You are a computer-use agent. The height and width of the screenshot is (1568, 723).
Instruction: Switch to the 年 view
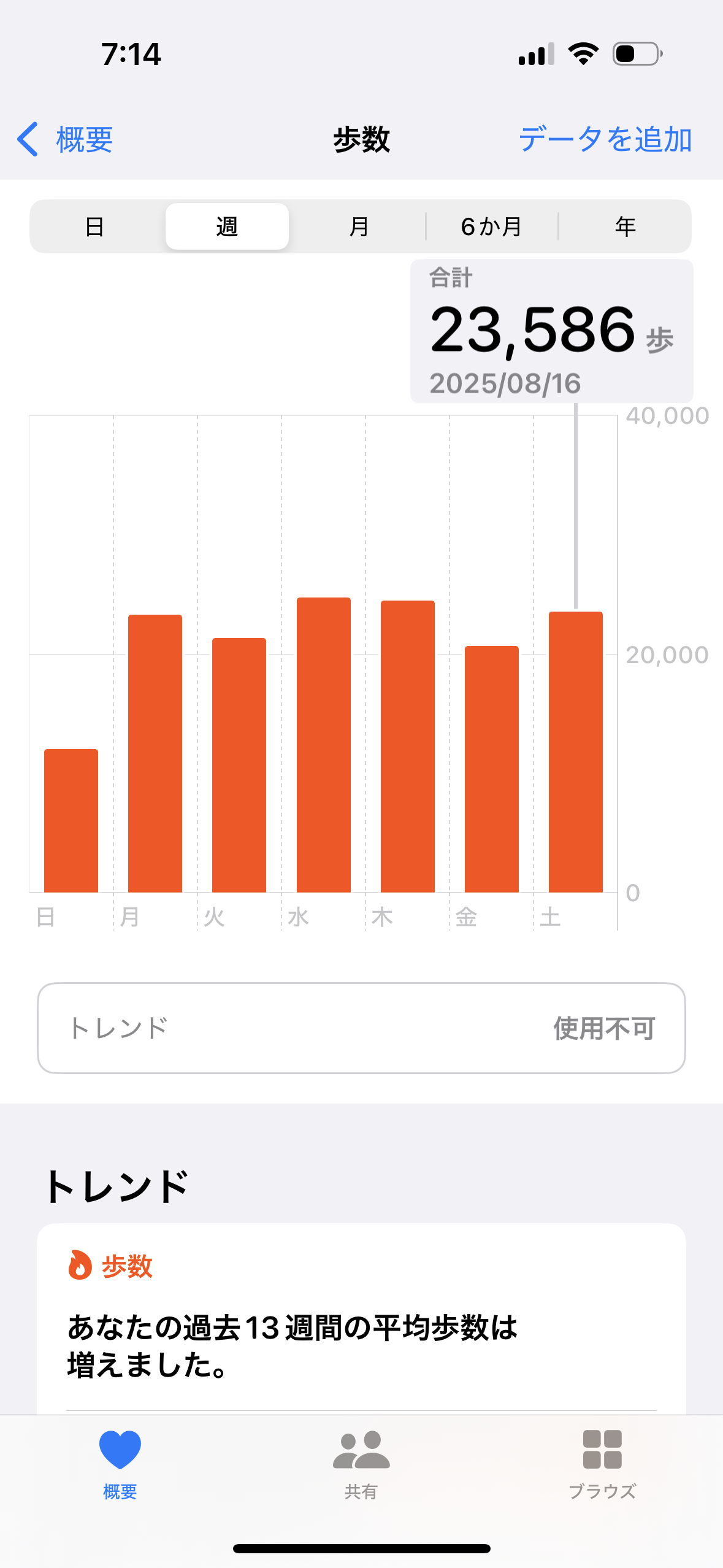click(x=625, y=226)
